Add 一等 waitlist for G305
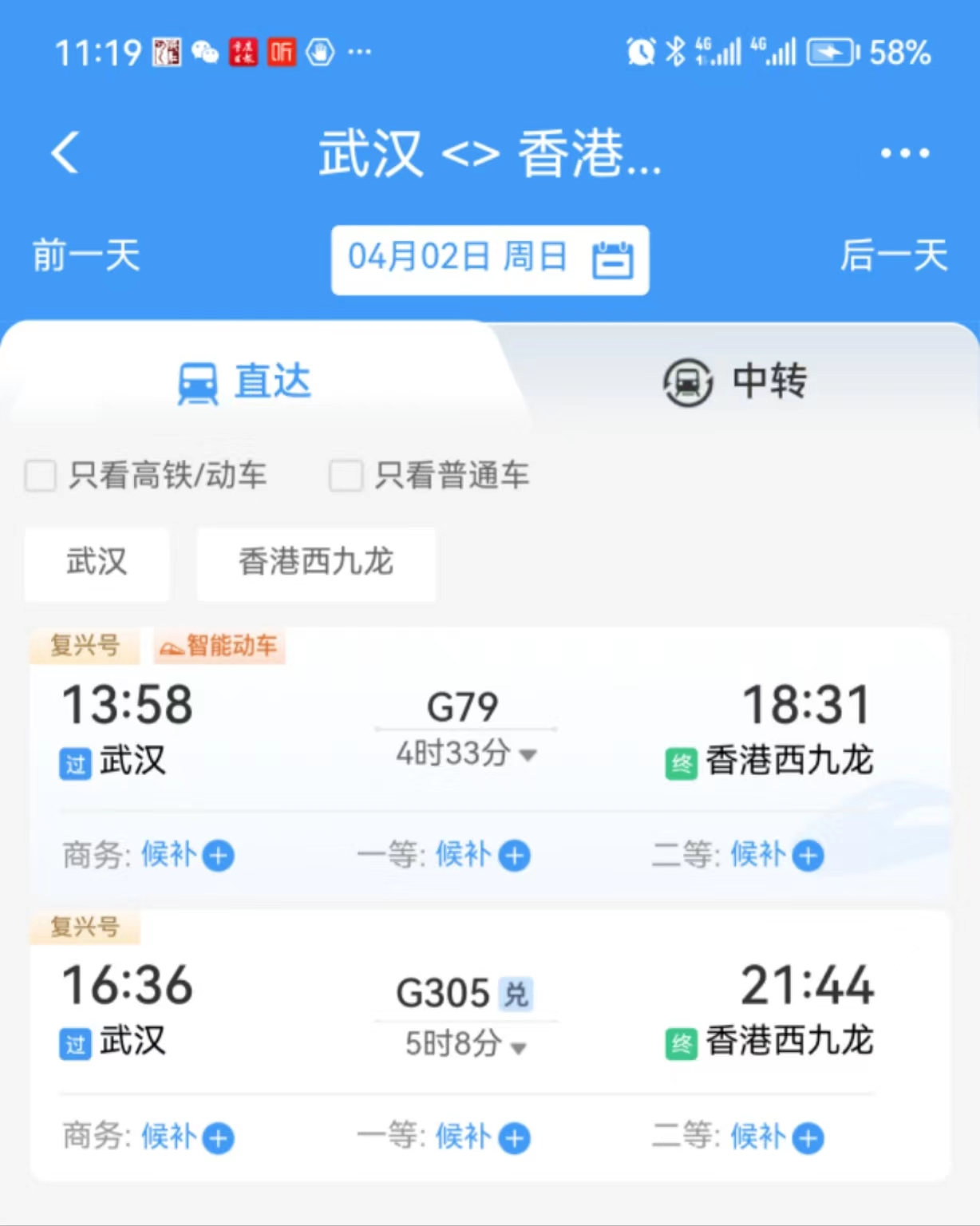 [x=514, y=1138]
